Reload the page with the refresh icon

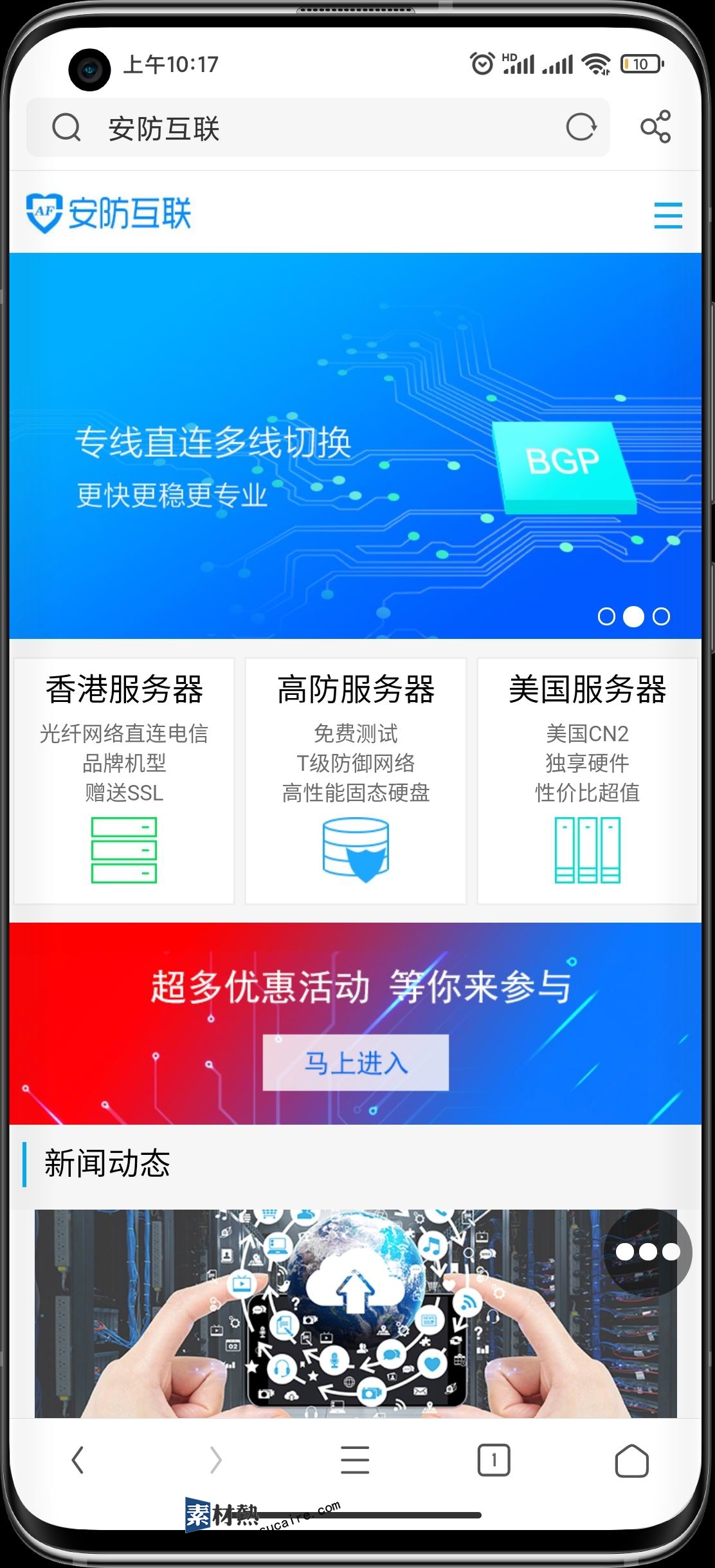tap(581, 127)
